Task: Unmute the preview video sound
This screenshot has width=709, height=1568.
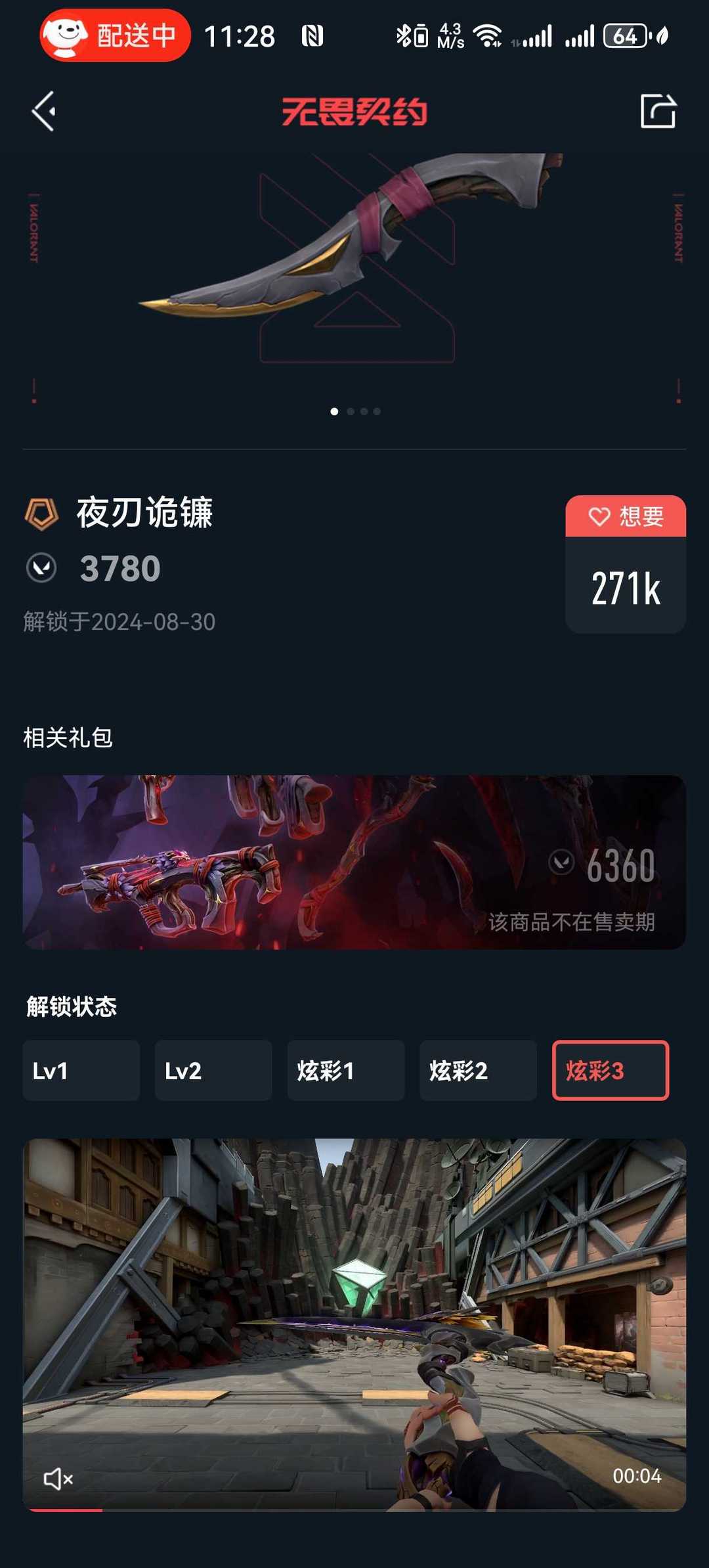Action: click(x=58, y=1479)
